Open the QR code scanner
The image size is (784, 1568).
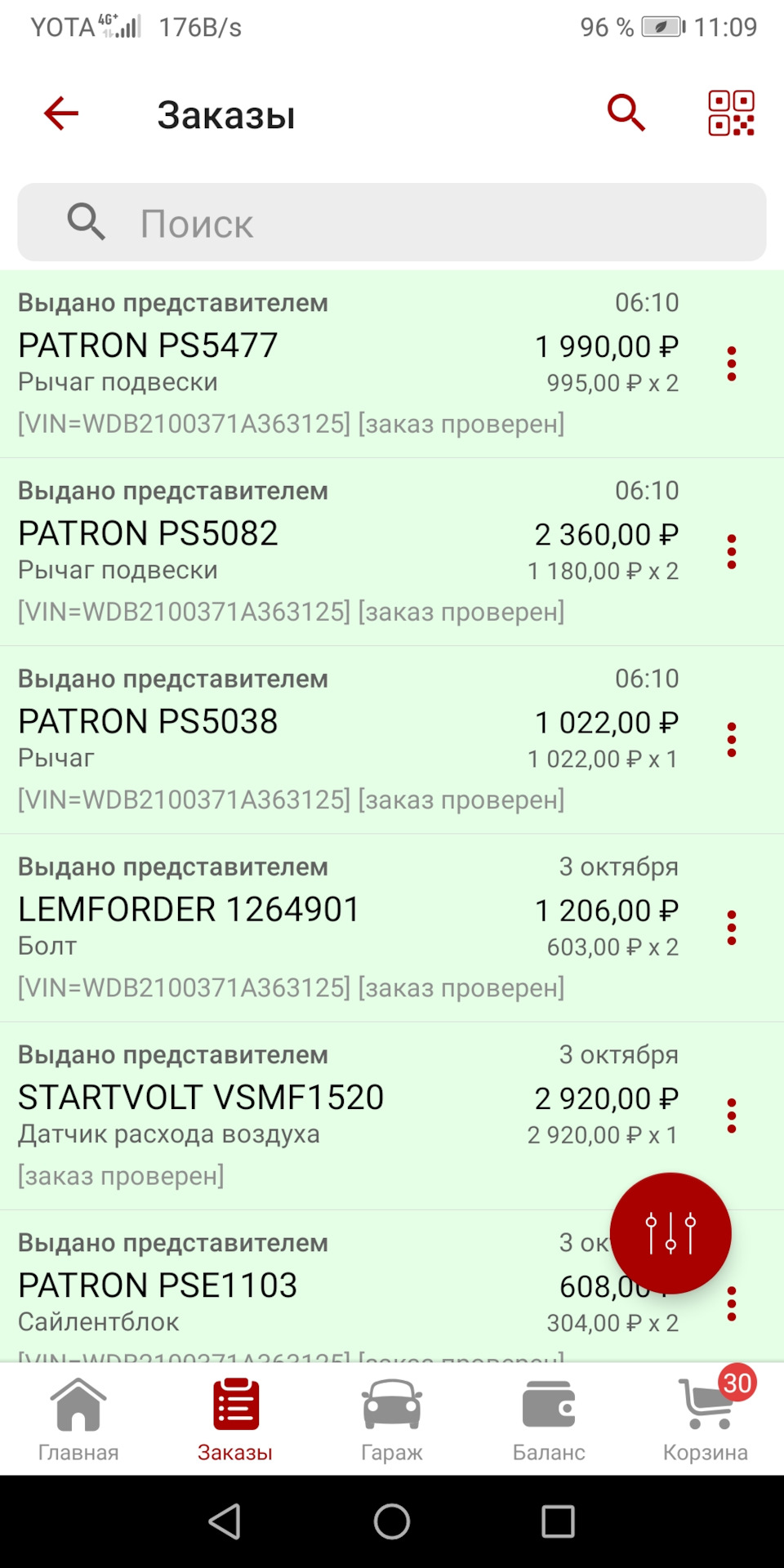731,113
